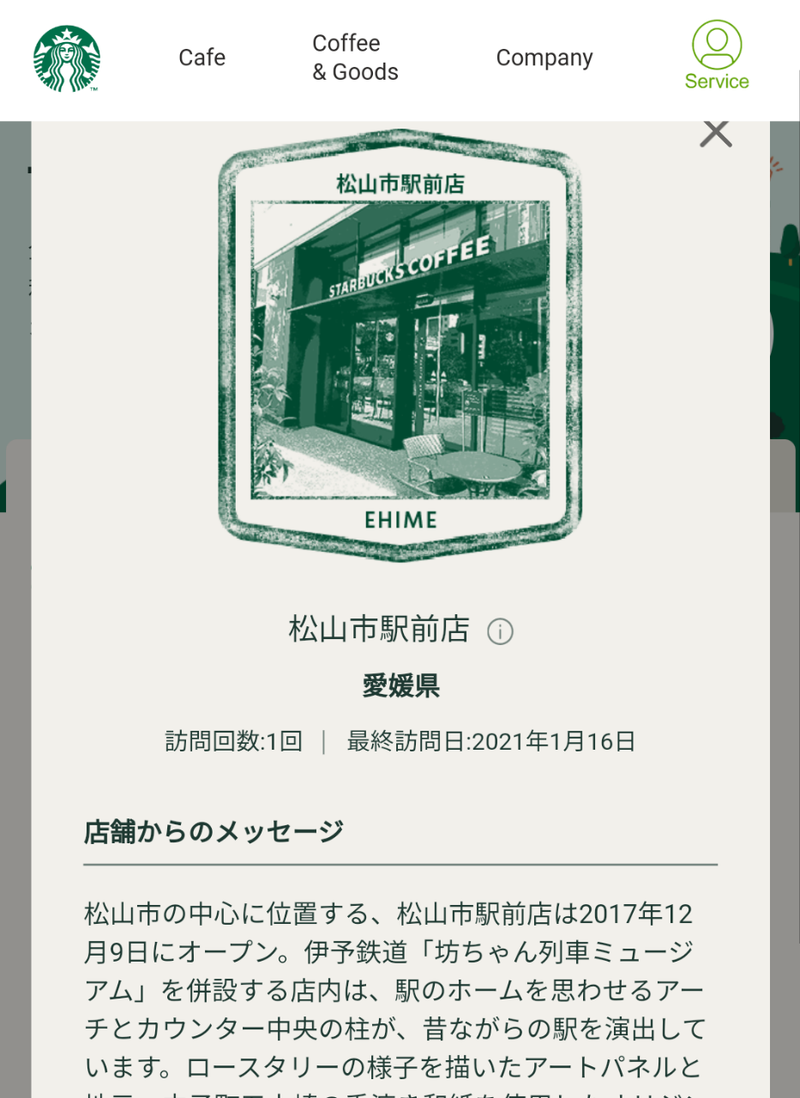The height and width of the screenshot is (1098, 800).
Task: Close the store stamp dialog
Action: coord(716,133)
